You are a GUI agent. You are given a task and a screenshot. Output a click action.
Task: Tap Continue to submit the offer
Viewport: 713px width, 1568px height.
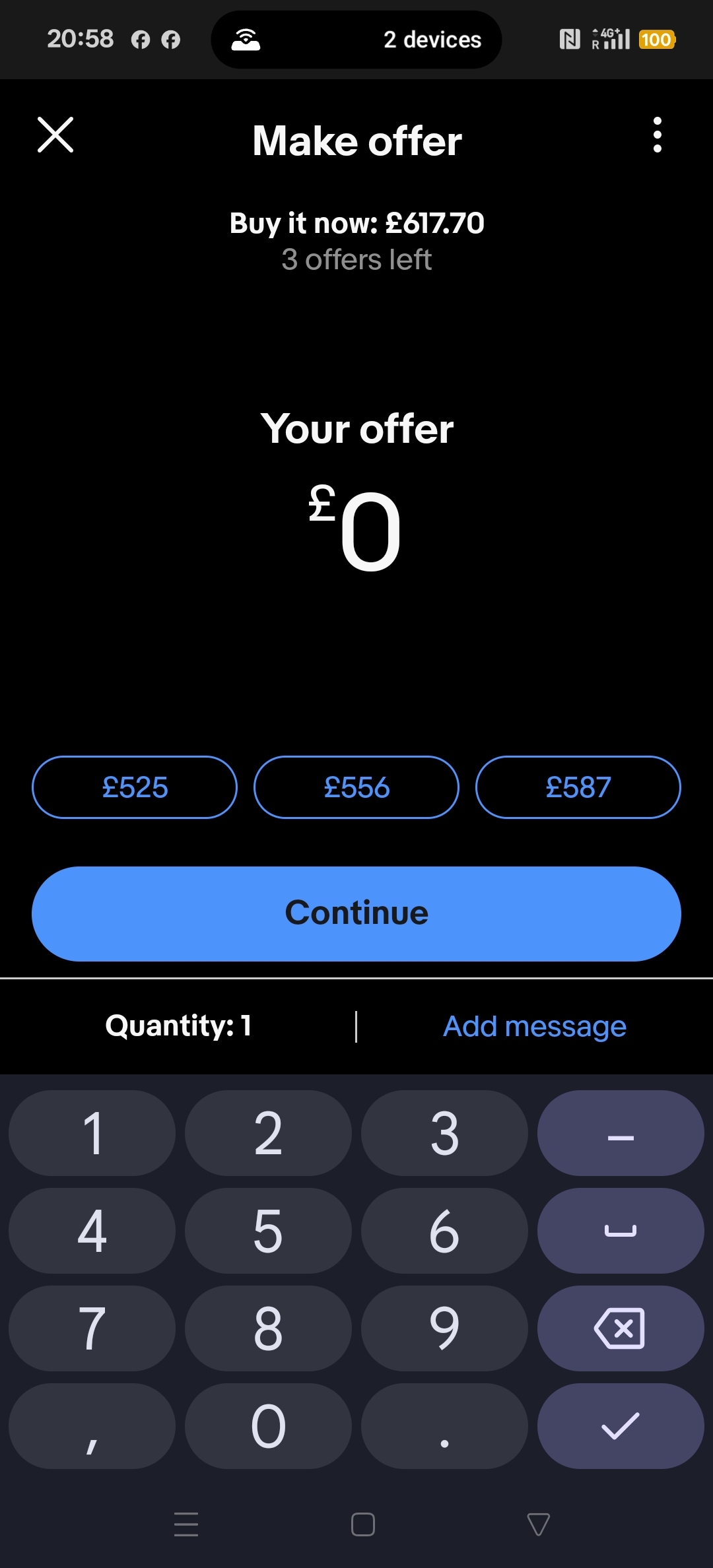356,914
